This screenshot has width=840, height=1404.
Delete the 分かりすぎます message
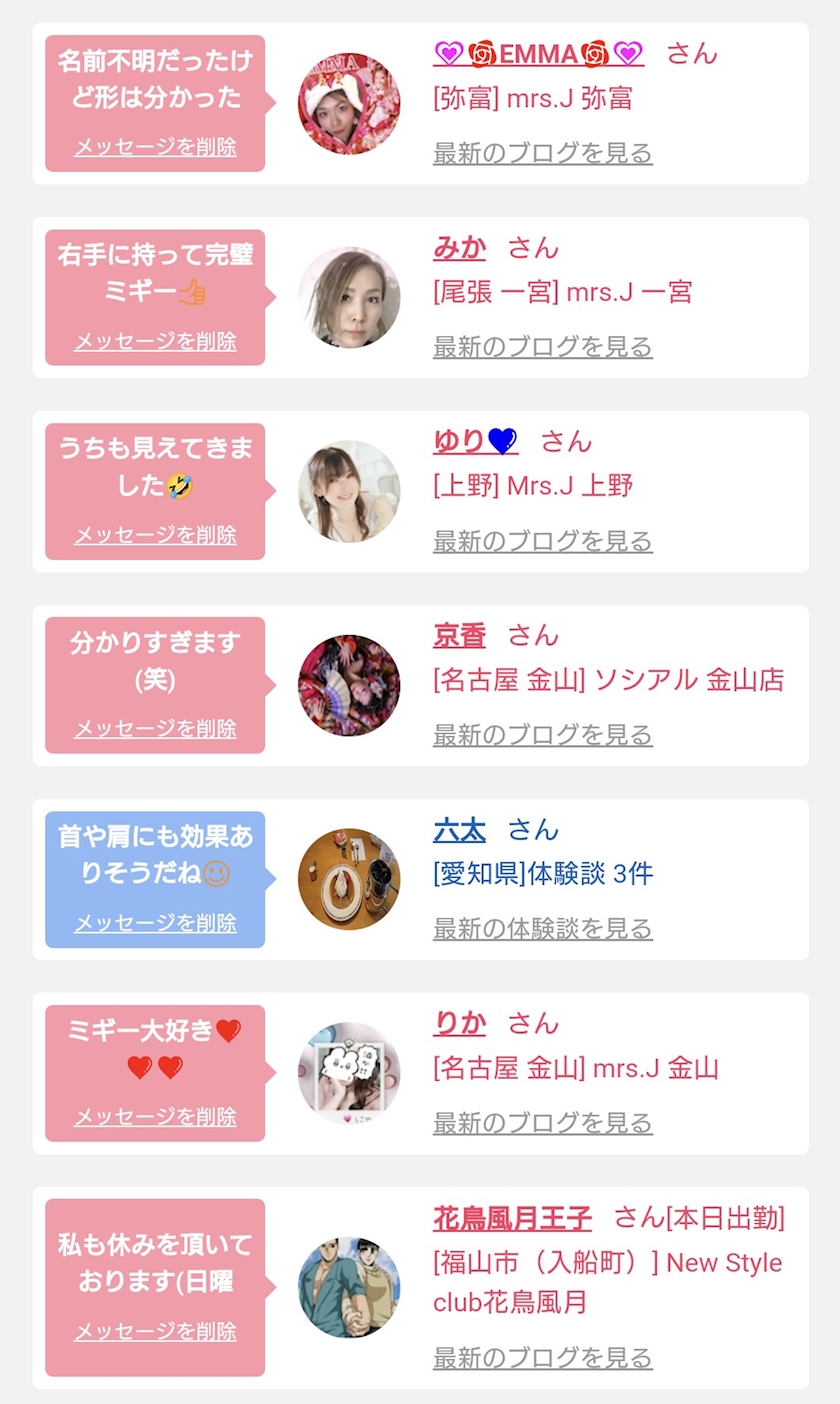click(x=155, y=729)
